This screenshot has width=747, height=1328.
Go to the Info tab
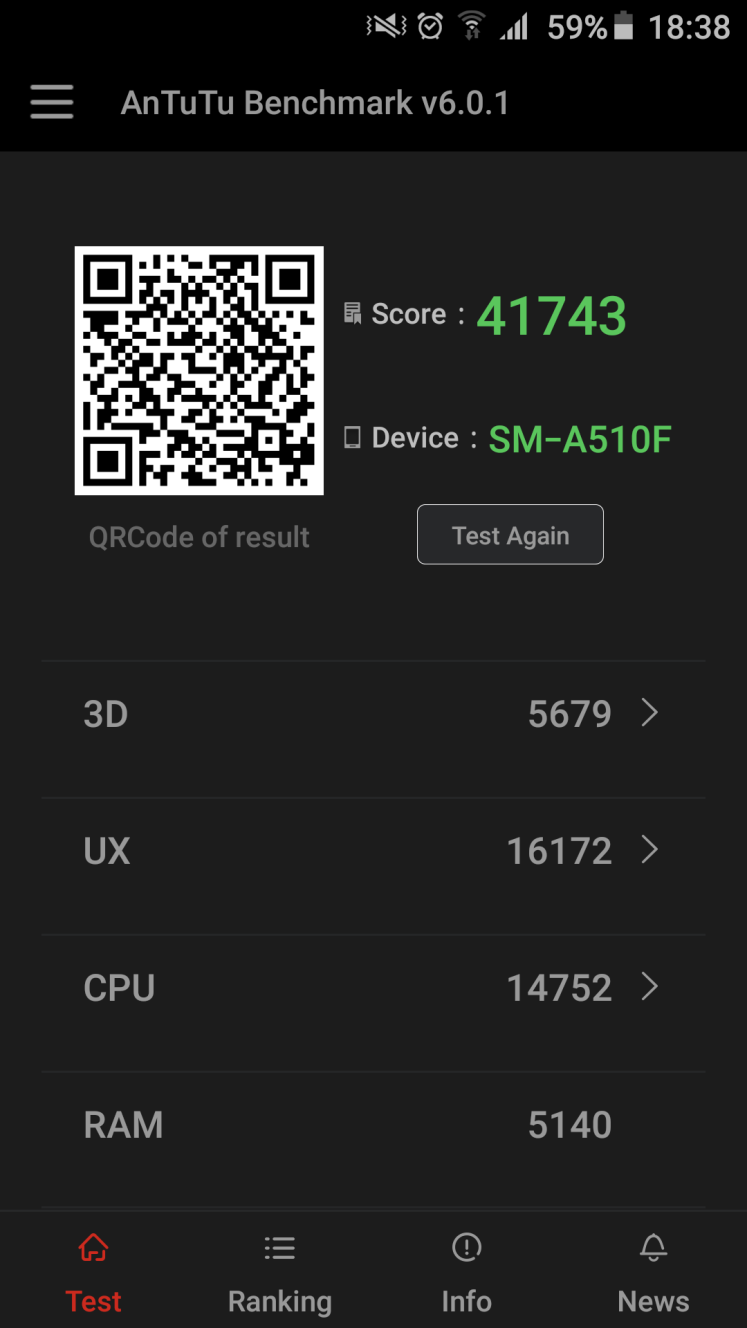tap(467, 1272)
